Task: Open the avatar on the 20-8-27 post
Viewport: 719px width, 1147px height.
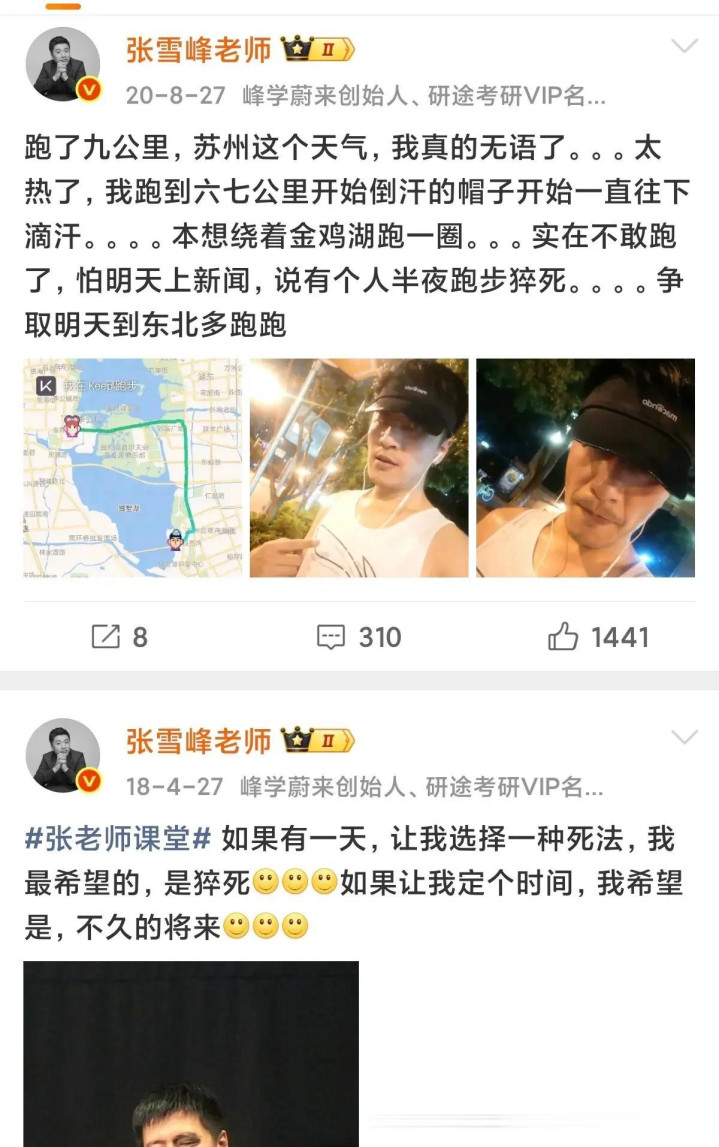Action: click(62, 64)
